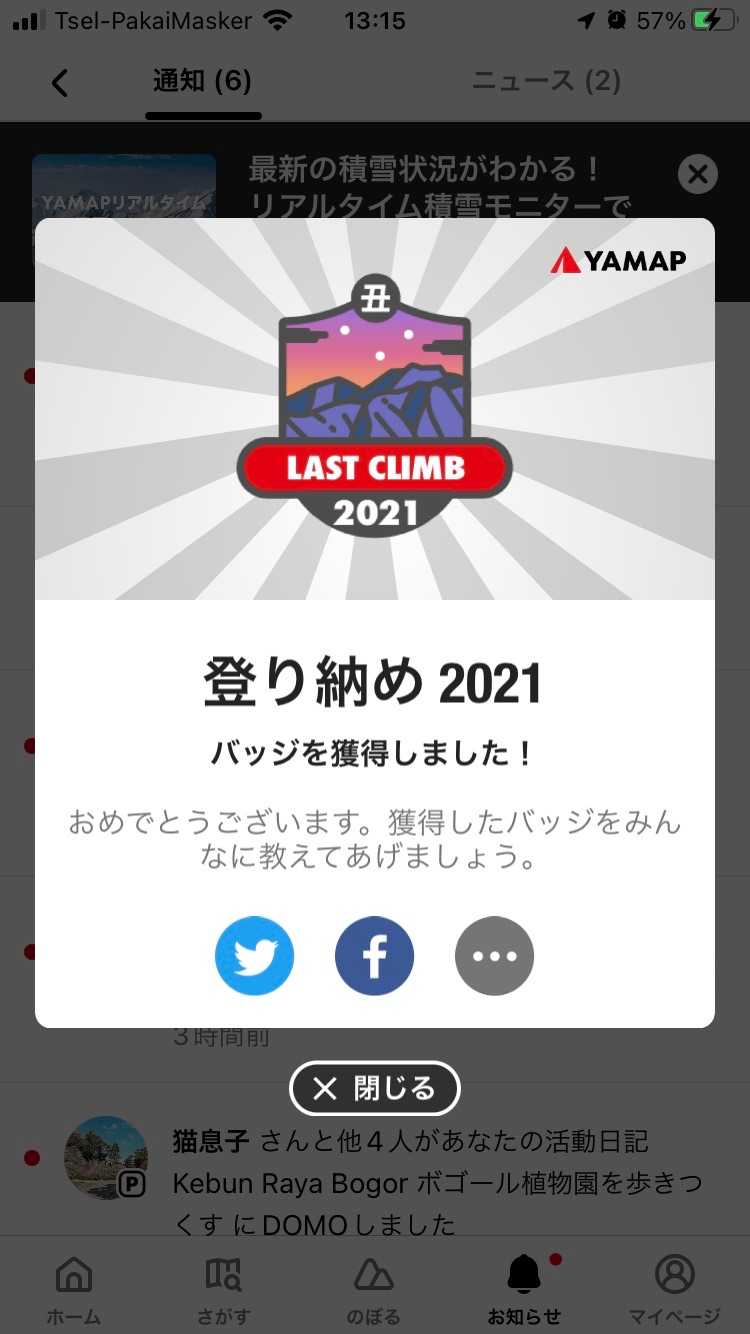Open the お知らせ tab

point(524,1288)
